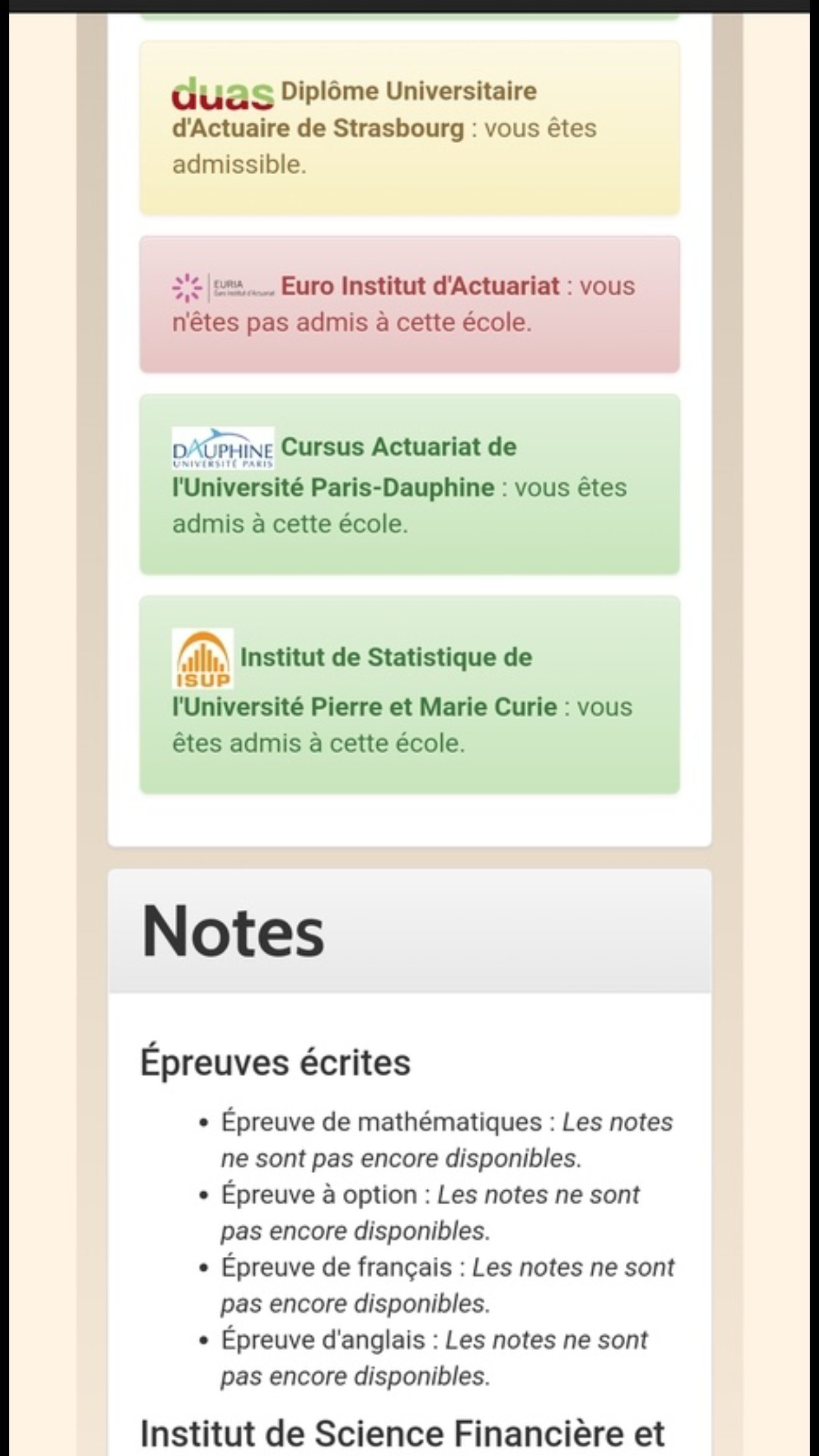The image size is (819, 1456).
Task: Open Institut de Statistique Pierre et Marie Curie link
Action: 365,682
